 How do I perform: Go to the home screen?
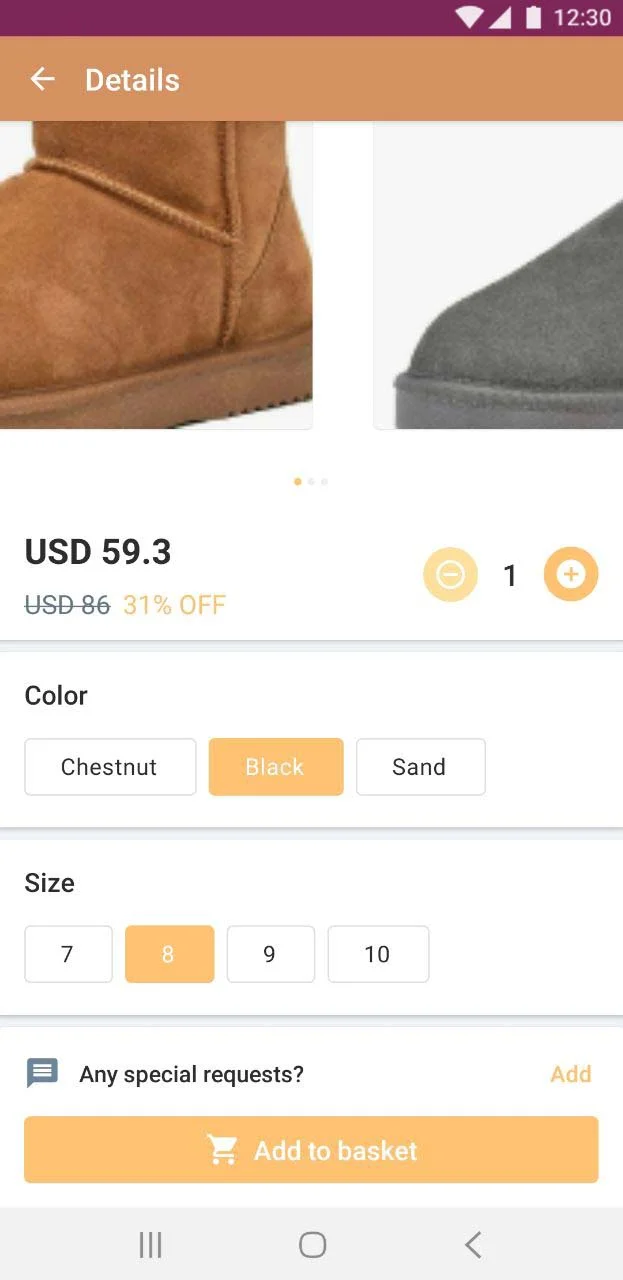tap(312, 1245)
